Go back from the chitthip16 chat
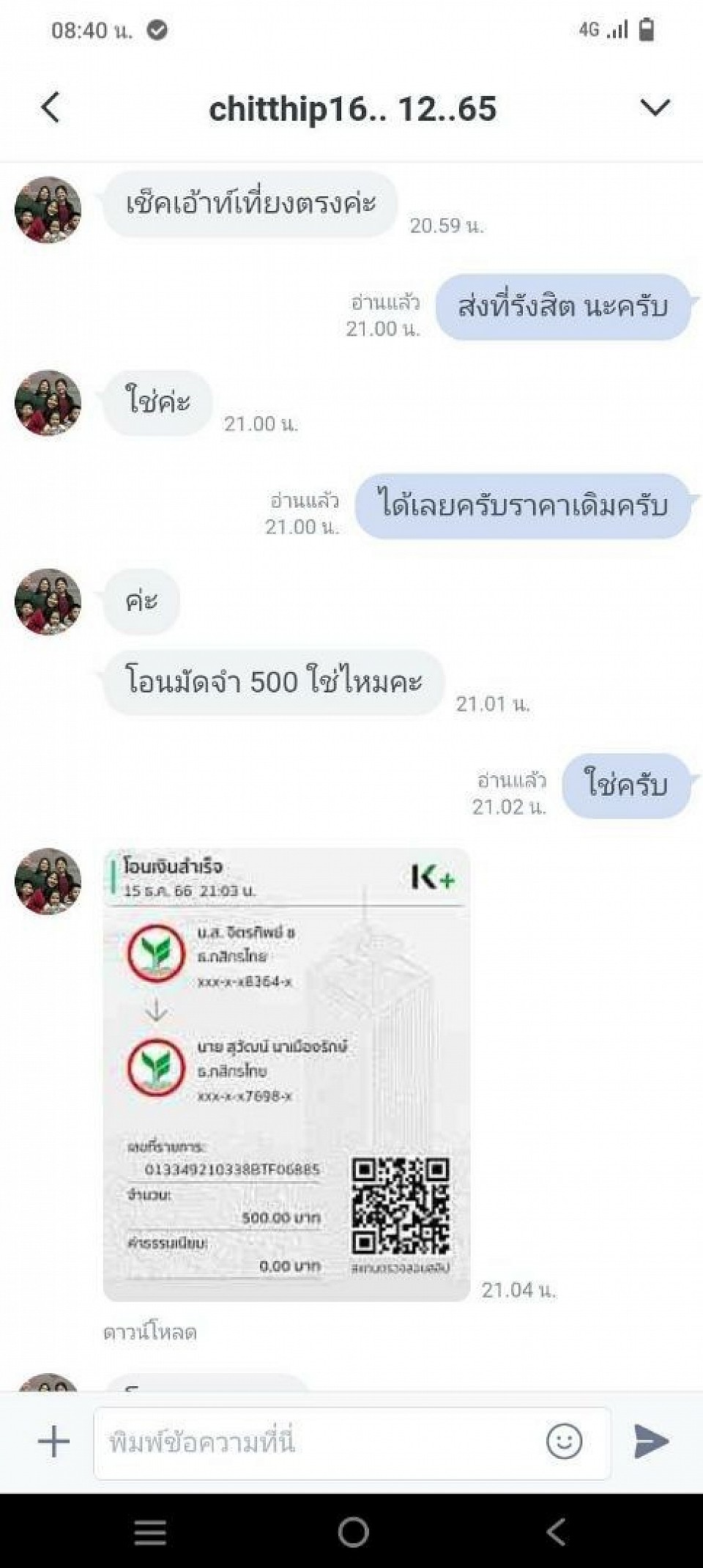 50,108
